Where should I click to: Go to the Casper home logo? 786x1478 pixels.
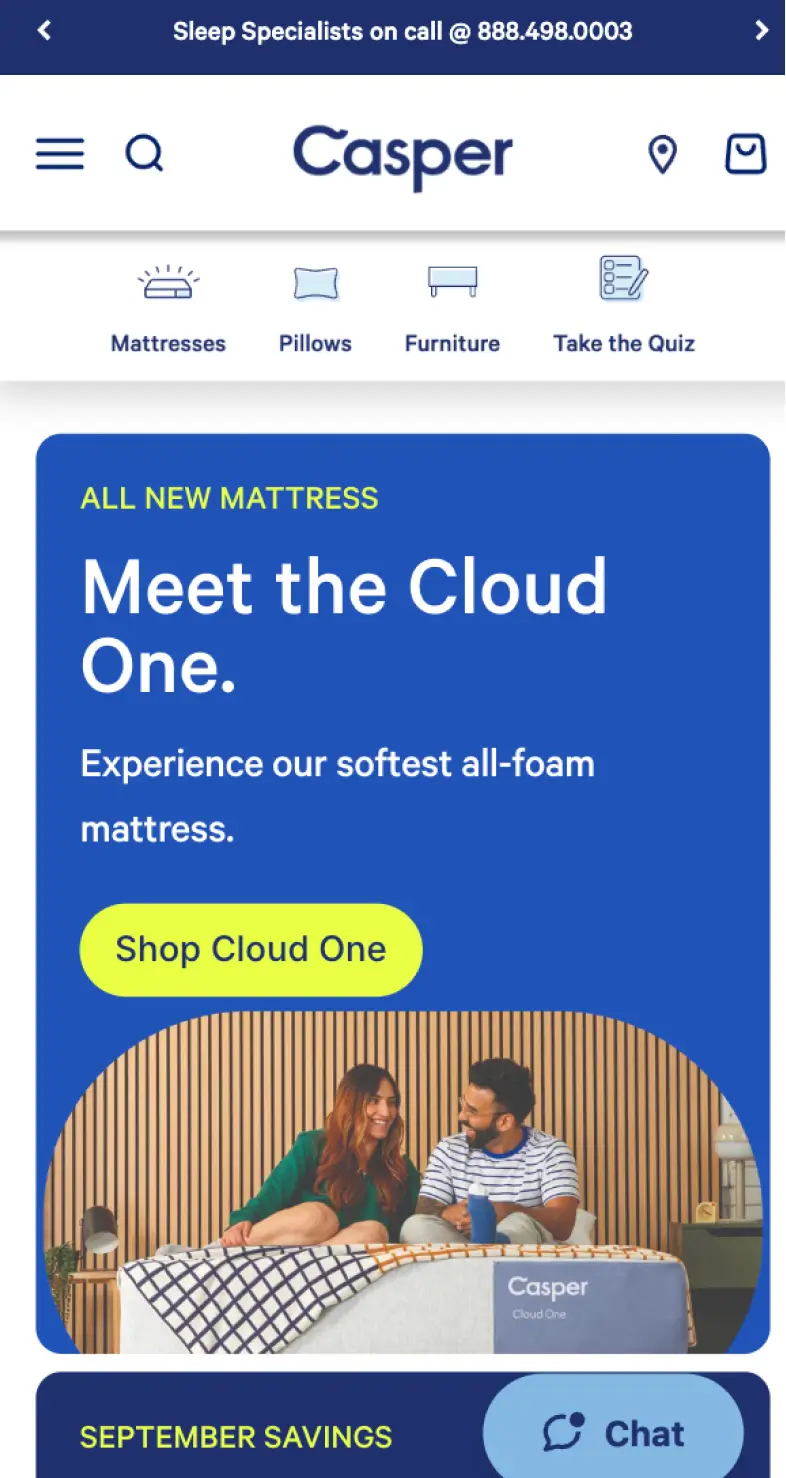(x=403, y=156)
